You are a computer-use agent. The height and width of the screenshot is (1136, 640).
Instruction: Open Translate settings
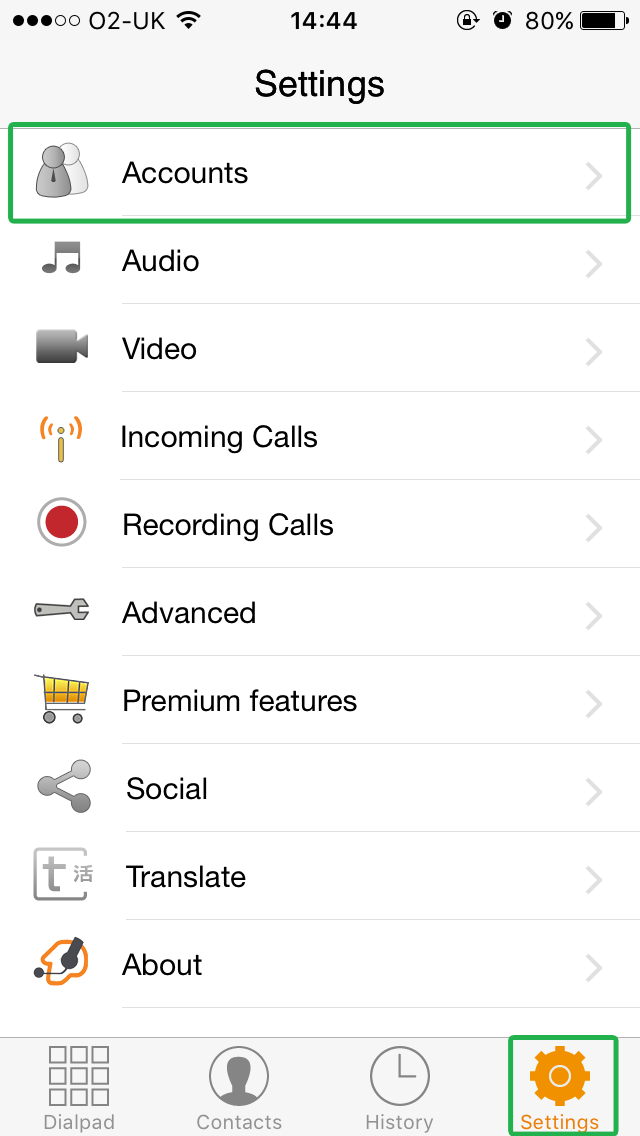[320, 877]
